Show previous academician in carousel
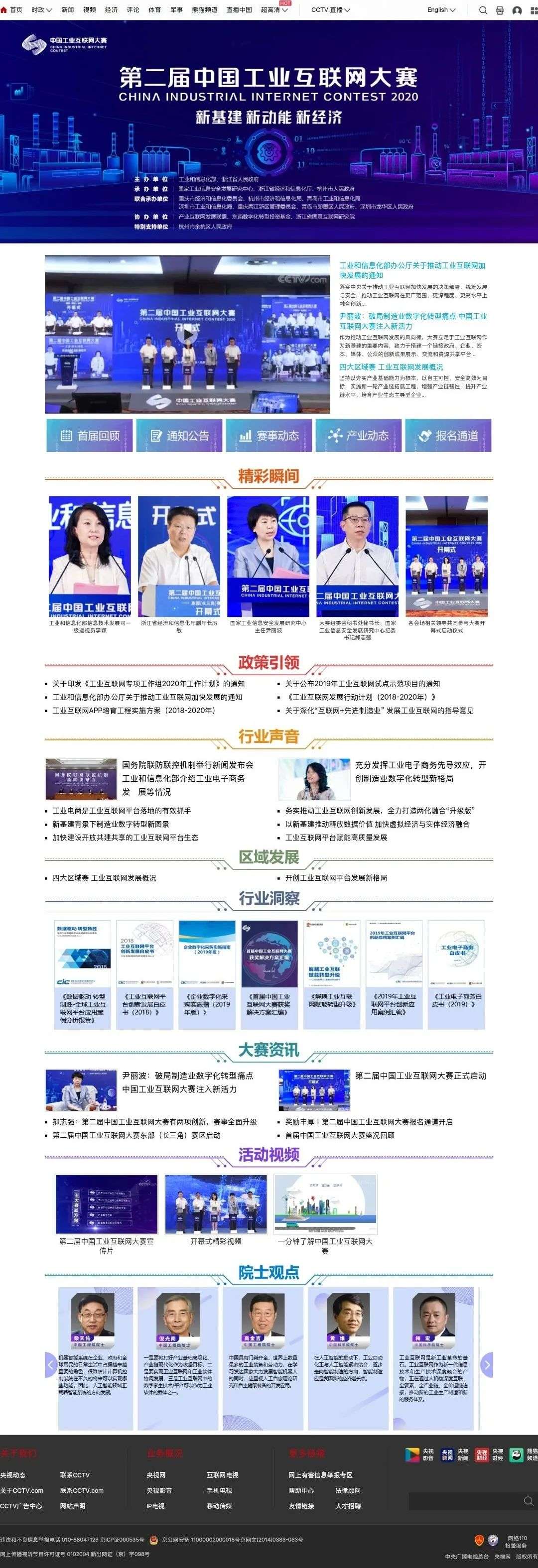 click(x=51, y=1365)
